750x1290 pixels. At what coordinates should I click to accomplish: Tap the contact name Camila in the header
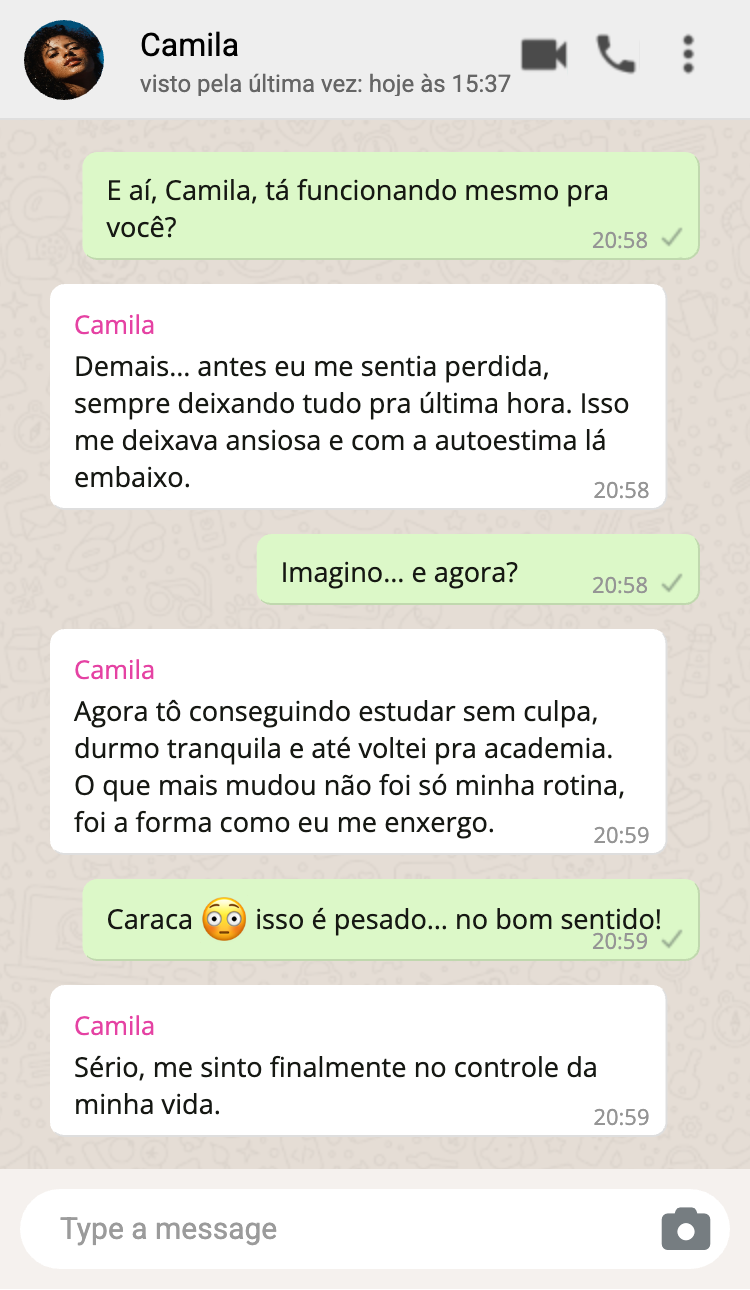coord(190,44)
